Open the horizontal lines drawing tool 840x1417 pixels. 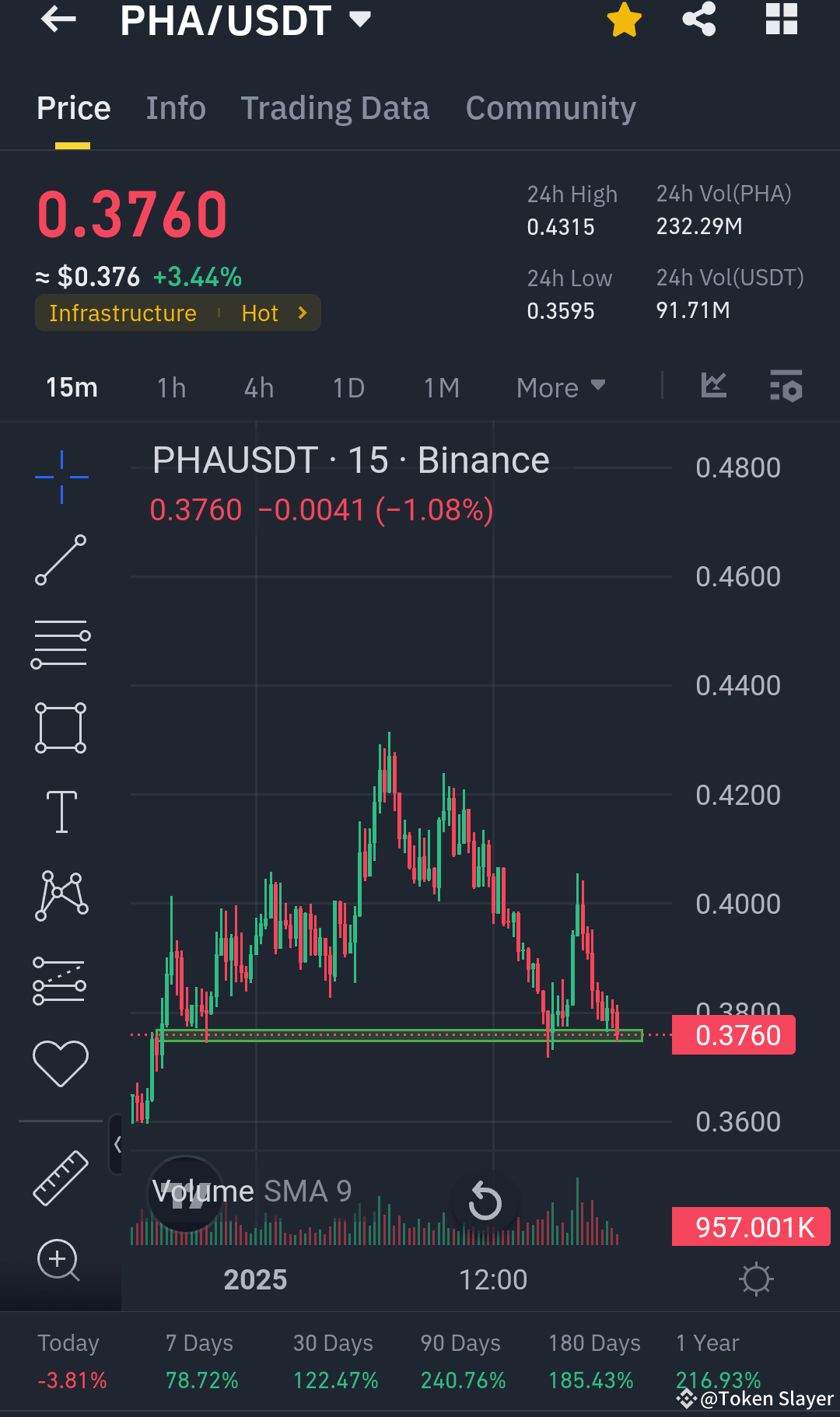(x=61, y=642)
